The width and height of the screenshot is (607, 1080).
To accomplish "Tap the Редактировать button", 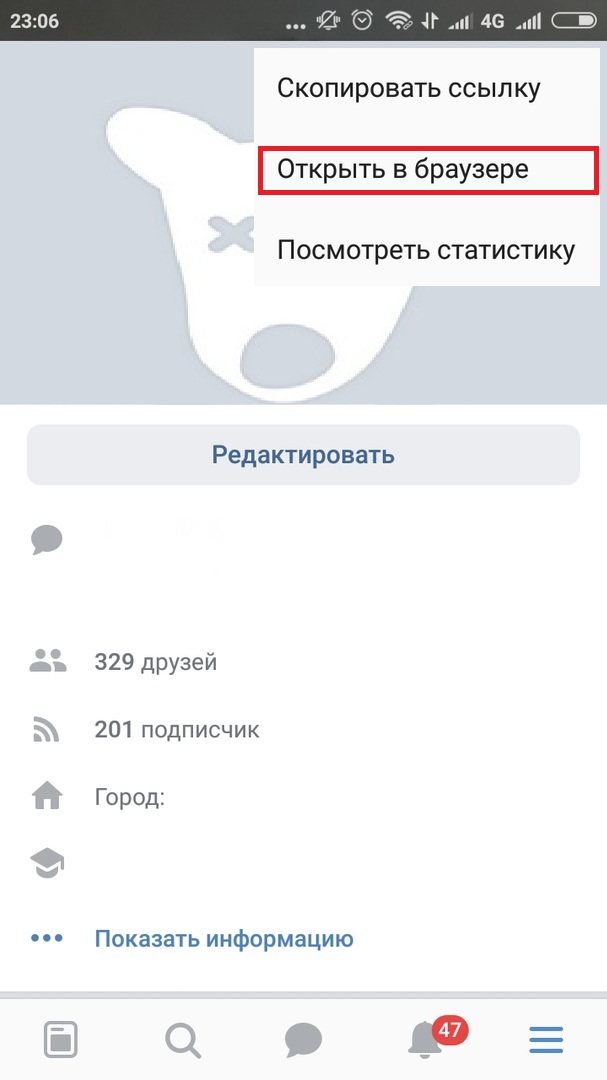I will click(303, 455).
